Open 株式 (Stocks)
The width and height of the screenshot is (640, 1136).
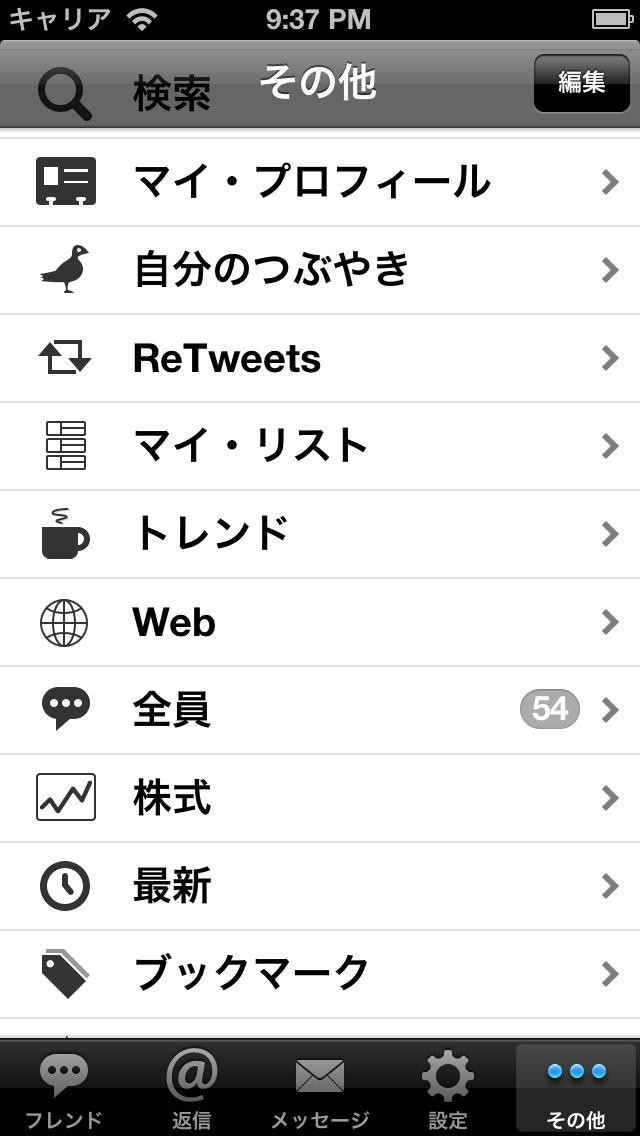pos(320,798)
